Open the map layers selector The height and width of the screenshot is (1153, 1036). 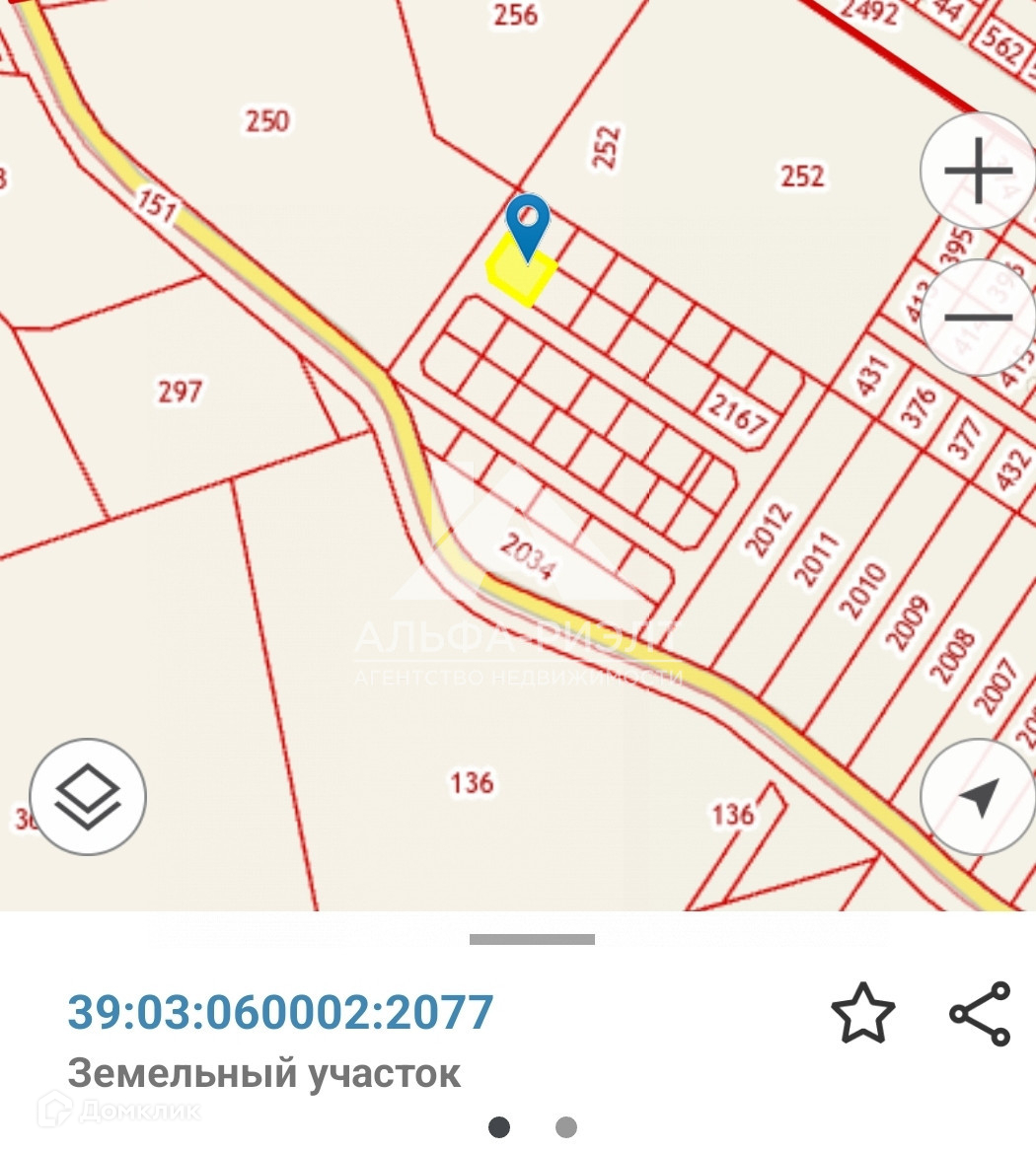coord(88,796)
